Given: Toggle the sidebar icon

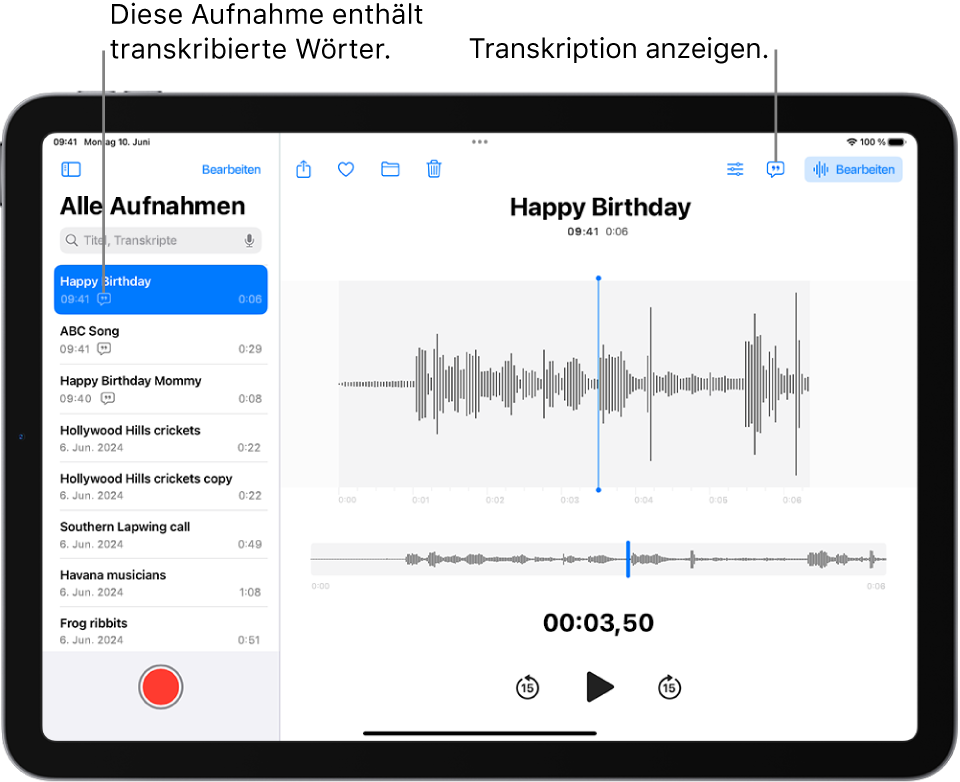Looking at the screenshot, I should 70,170.
